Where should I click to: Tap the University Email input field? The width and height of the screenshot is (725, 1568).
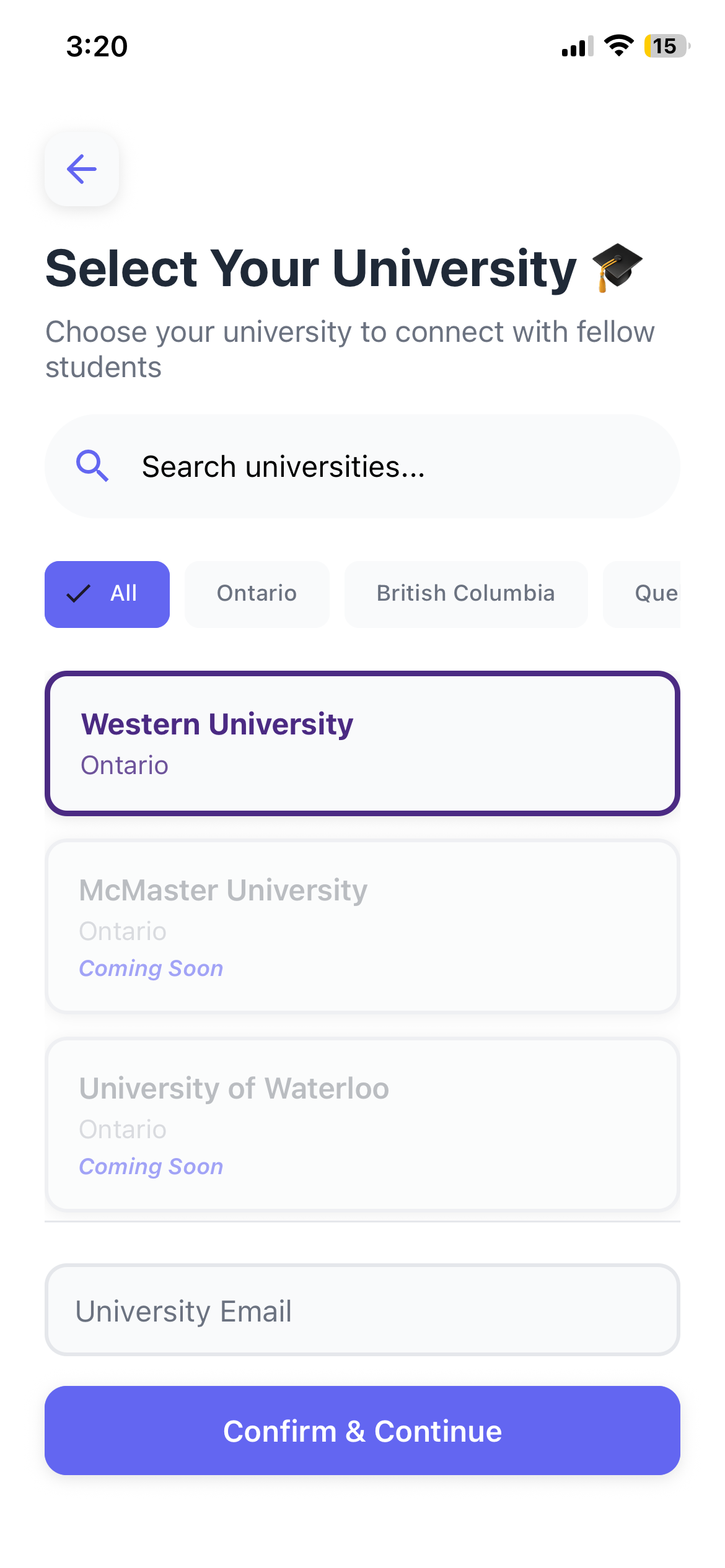(x=362, y=1309)
